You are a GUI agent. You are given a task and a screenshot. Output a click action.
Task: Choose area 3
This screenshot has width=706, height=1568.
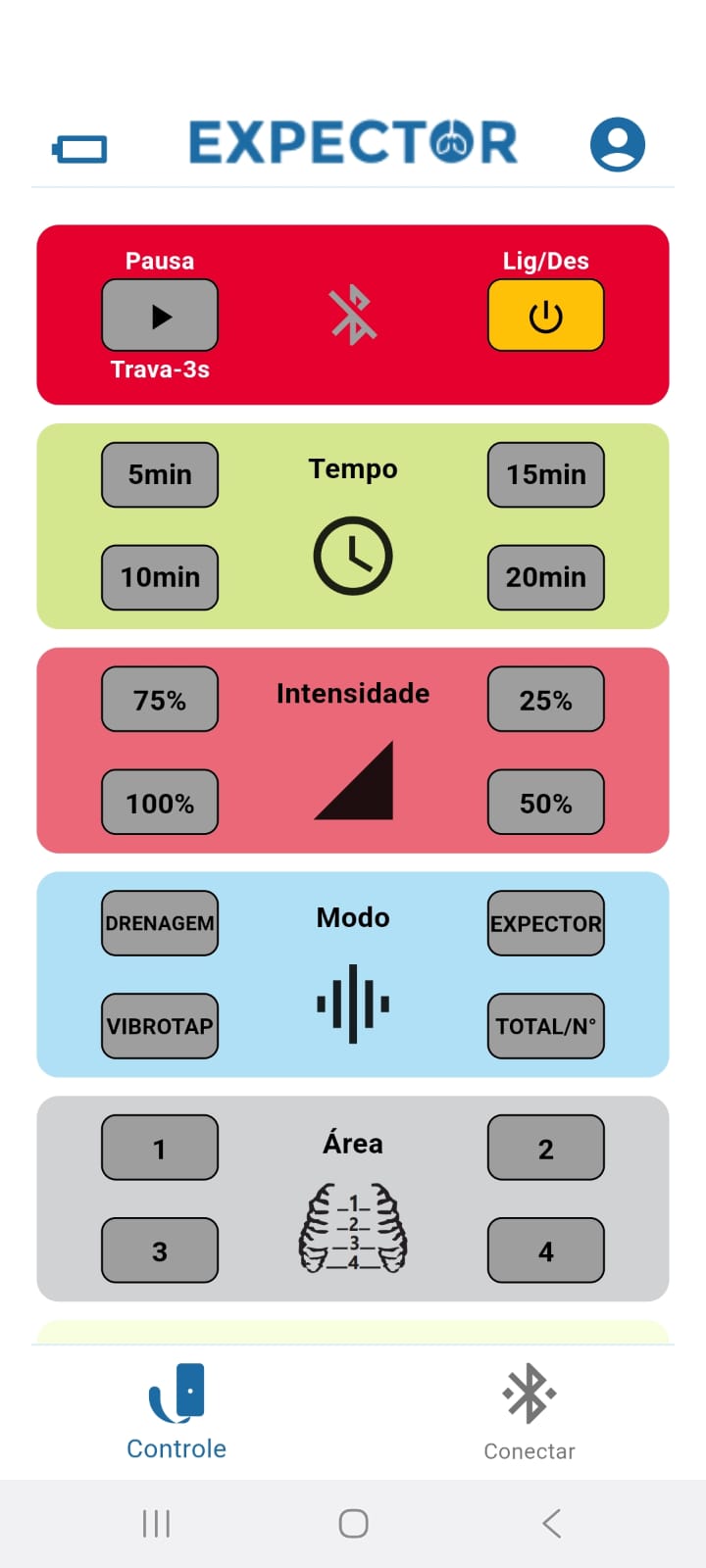(160, 1250)
